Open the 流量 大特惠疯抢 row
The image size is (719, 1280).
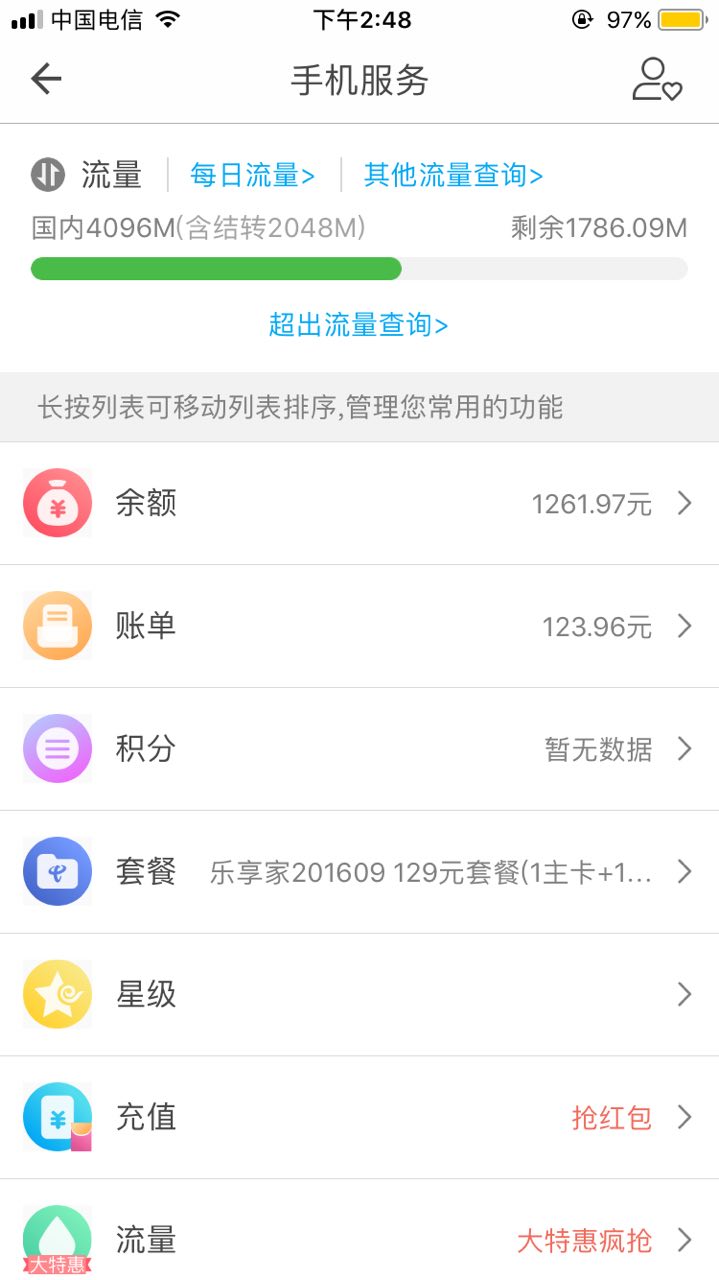click(359, 1240)
